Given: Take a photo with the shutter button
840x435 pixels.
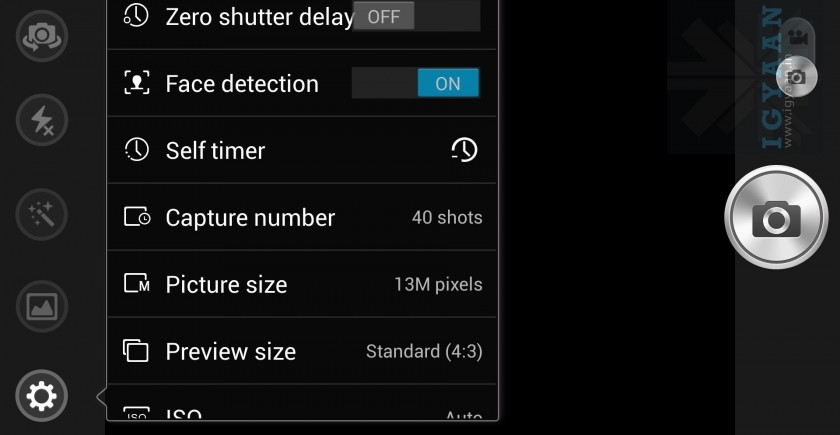Looking at the screenshot, I should click(776, 218).
